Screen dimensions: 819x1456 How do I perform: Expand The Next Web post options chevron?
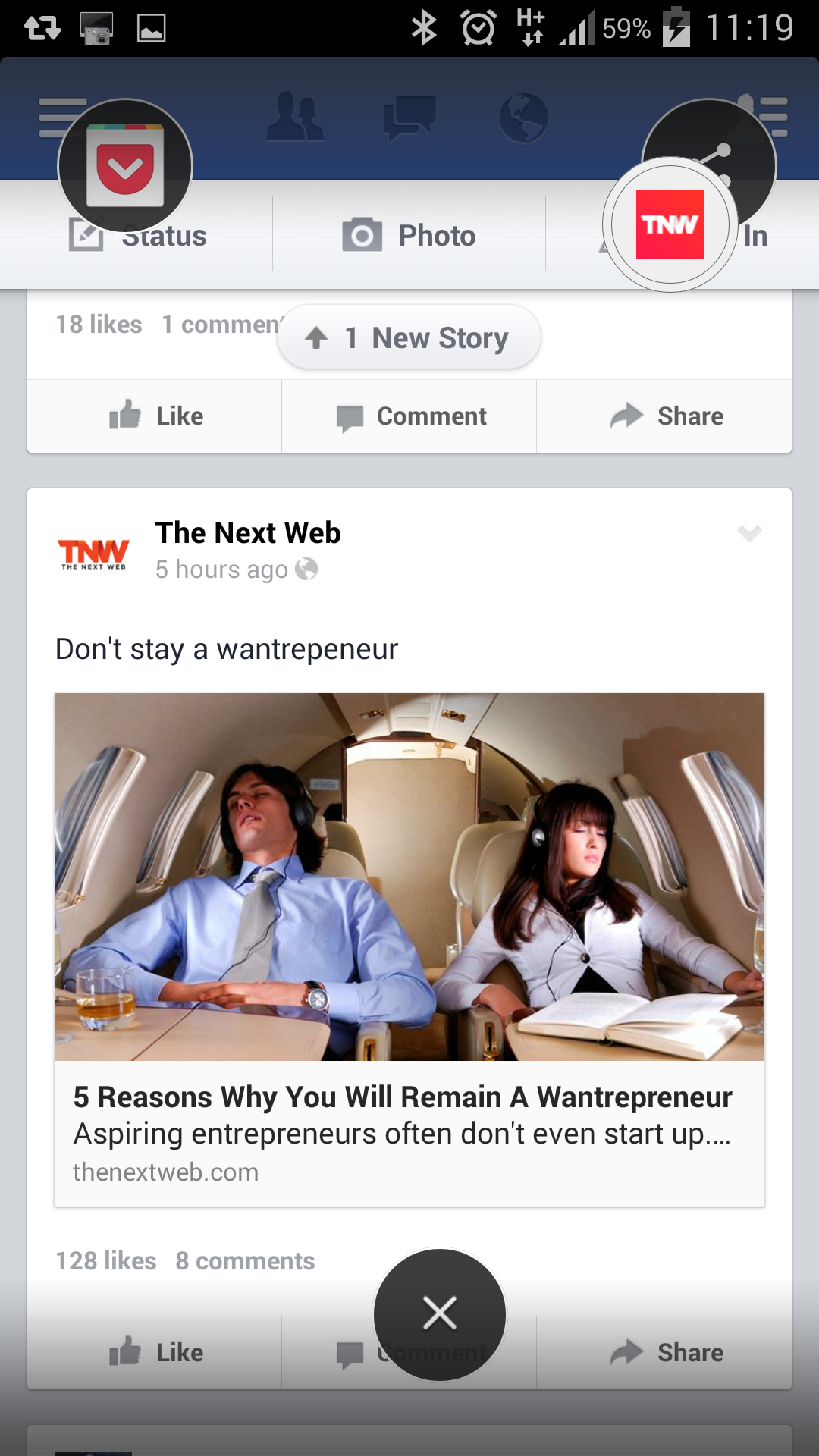[749, 533]
